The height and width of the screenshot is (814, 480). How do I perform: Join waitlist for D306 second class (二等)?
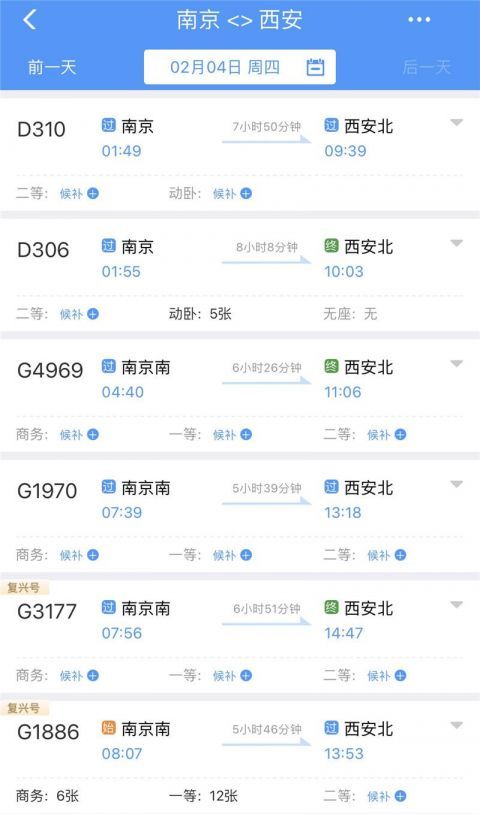coord(79,314)
